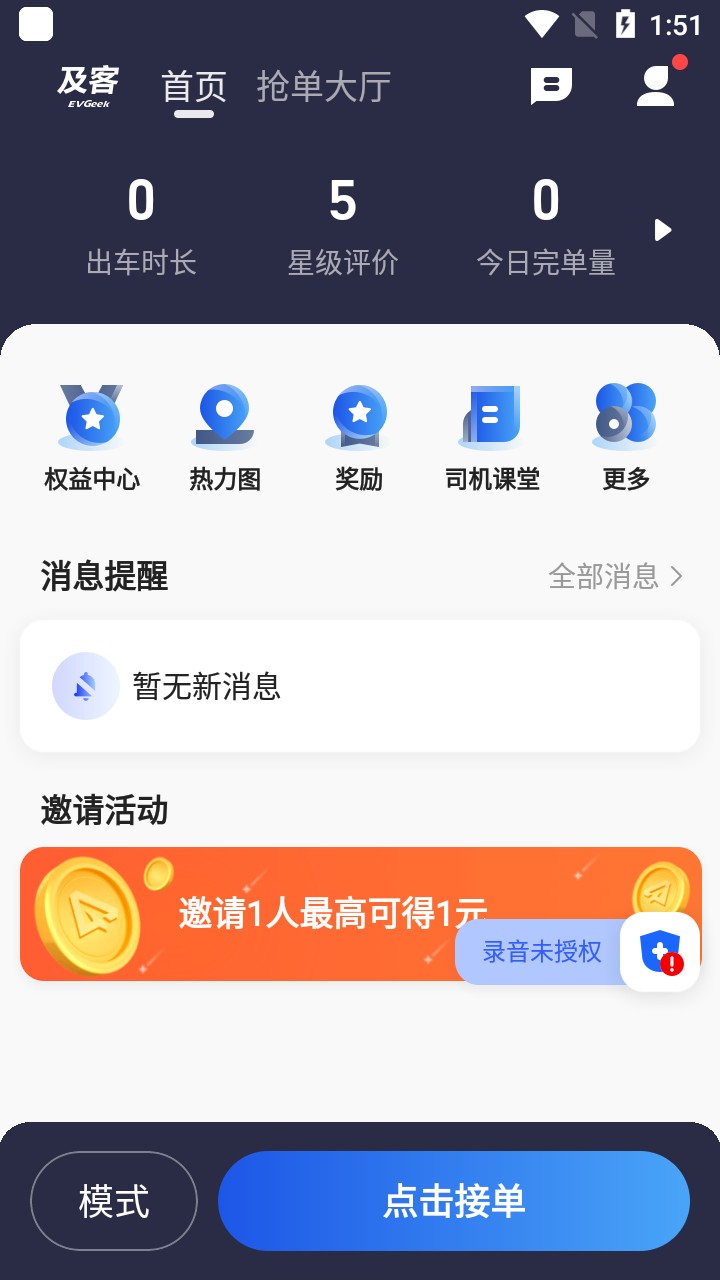Open the profile icon with red dot
The height and width of the screenshot is (1280, 720).
point(657,86)
